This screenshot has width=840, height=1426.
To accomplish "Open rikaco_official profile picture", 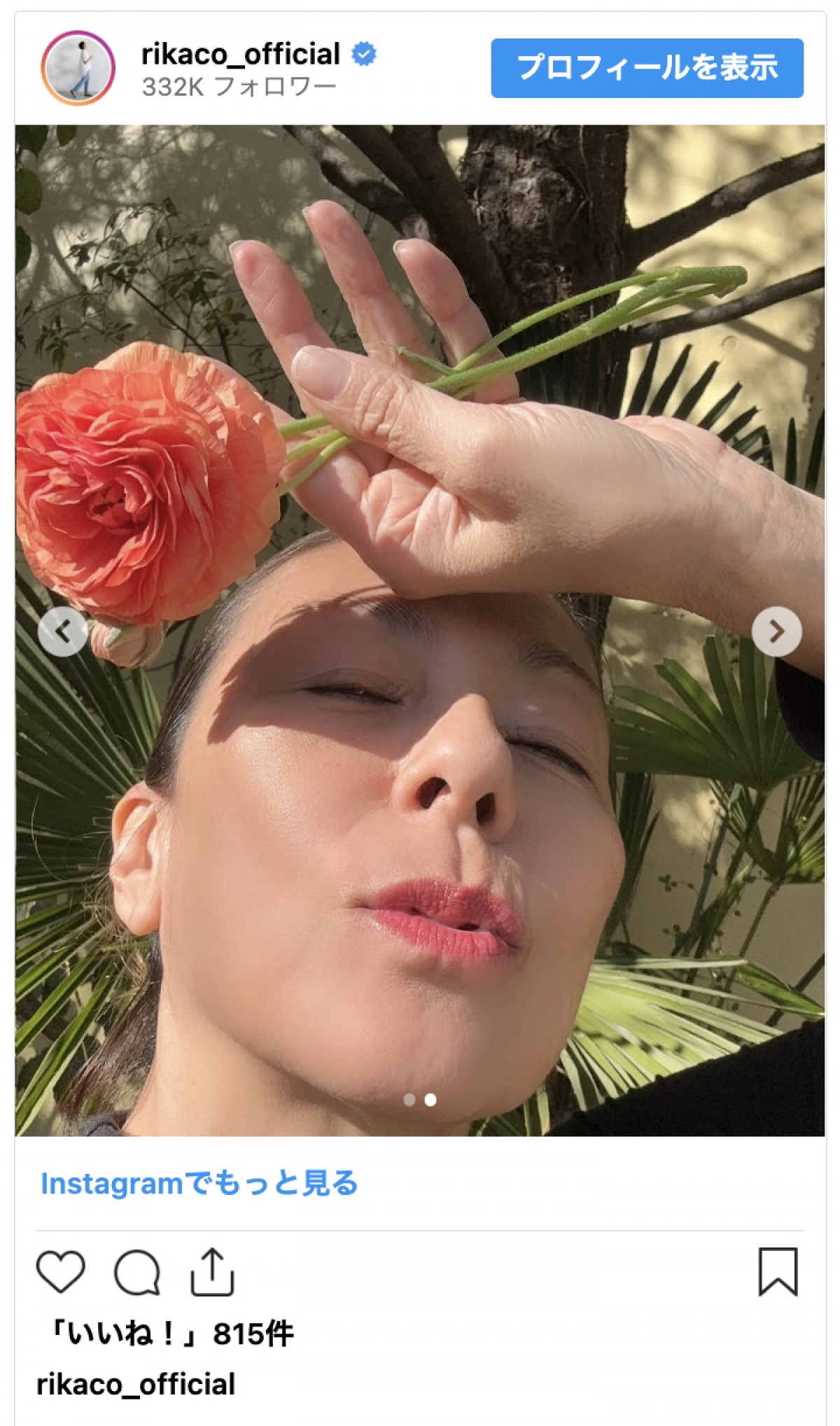I will (x=78, y=68).
